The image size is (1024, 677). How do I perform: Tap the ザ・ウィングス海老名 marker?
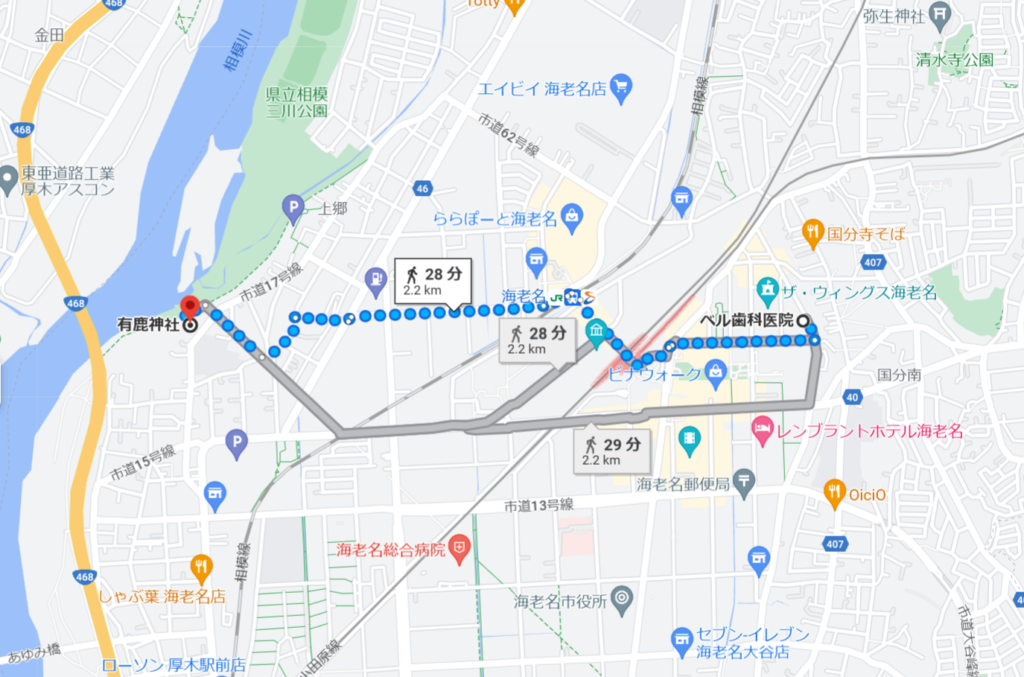[x=768, y=292]
